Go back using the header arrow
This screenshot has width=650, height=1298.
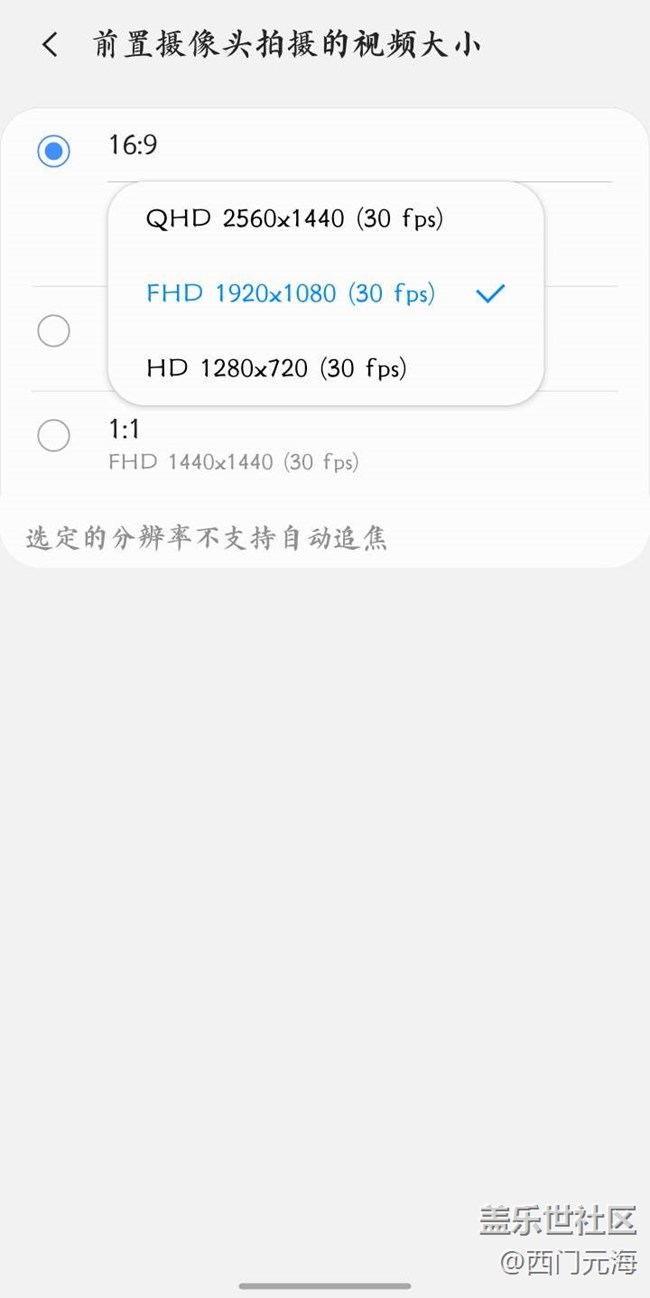50,45
